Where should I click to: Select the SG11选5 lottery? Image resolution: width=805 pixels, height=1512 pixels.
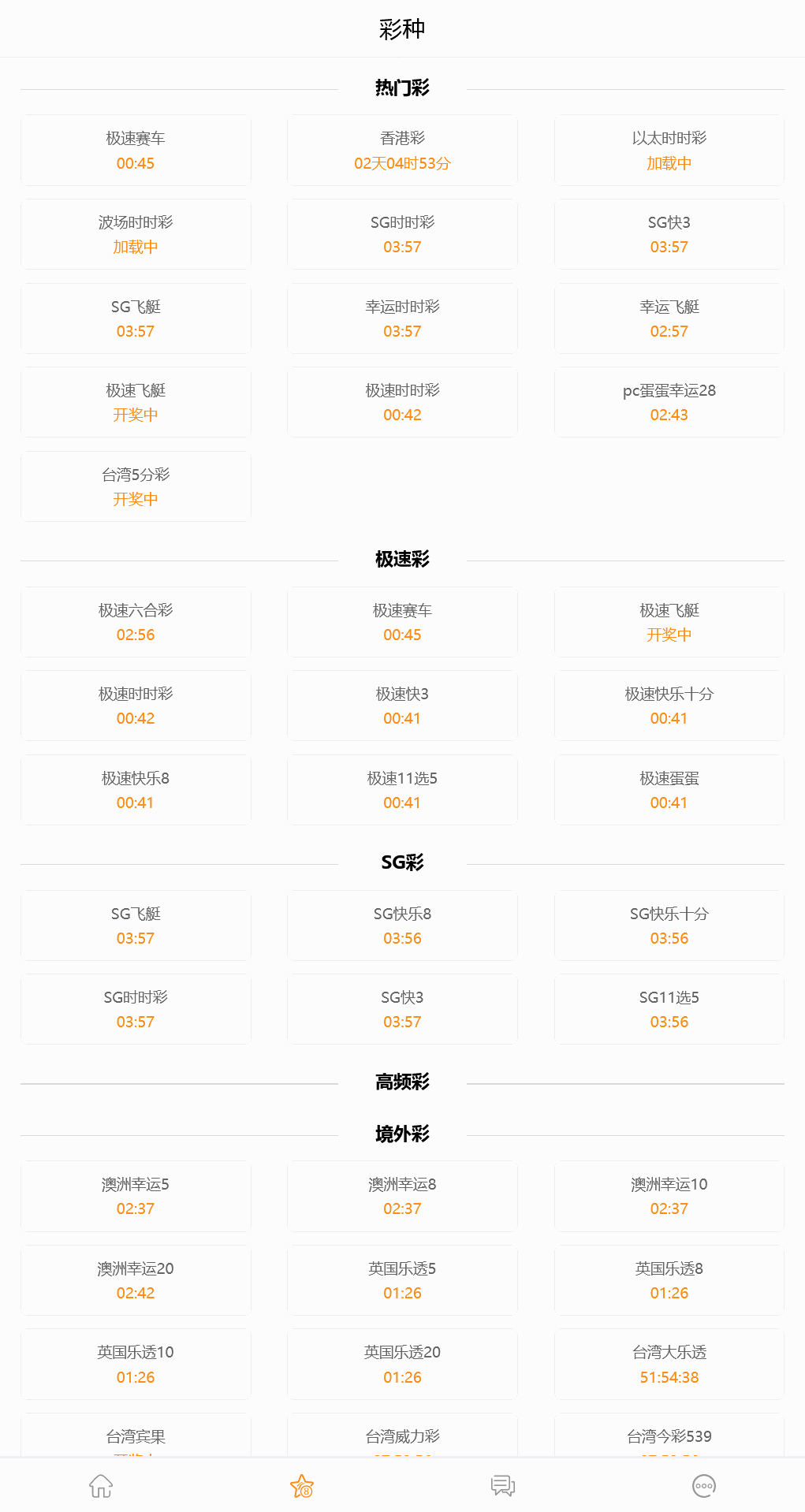[x=669, y=1009]
